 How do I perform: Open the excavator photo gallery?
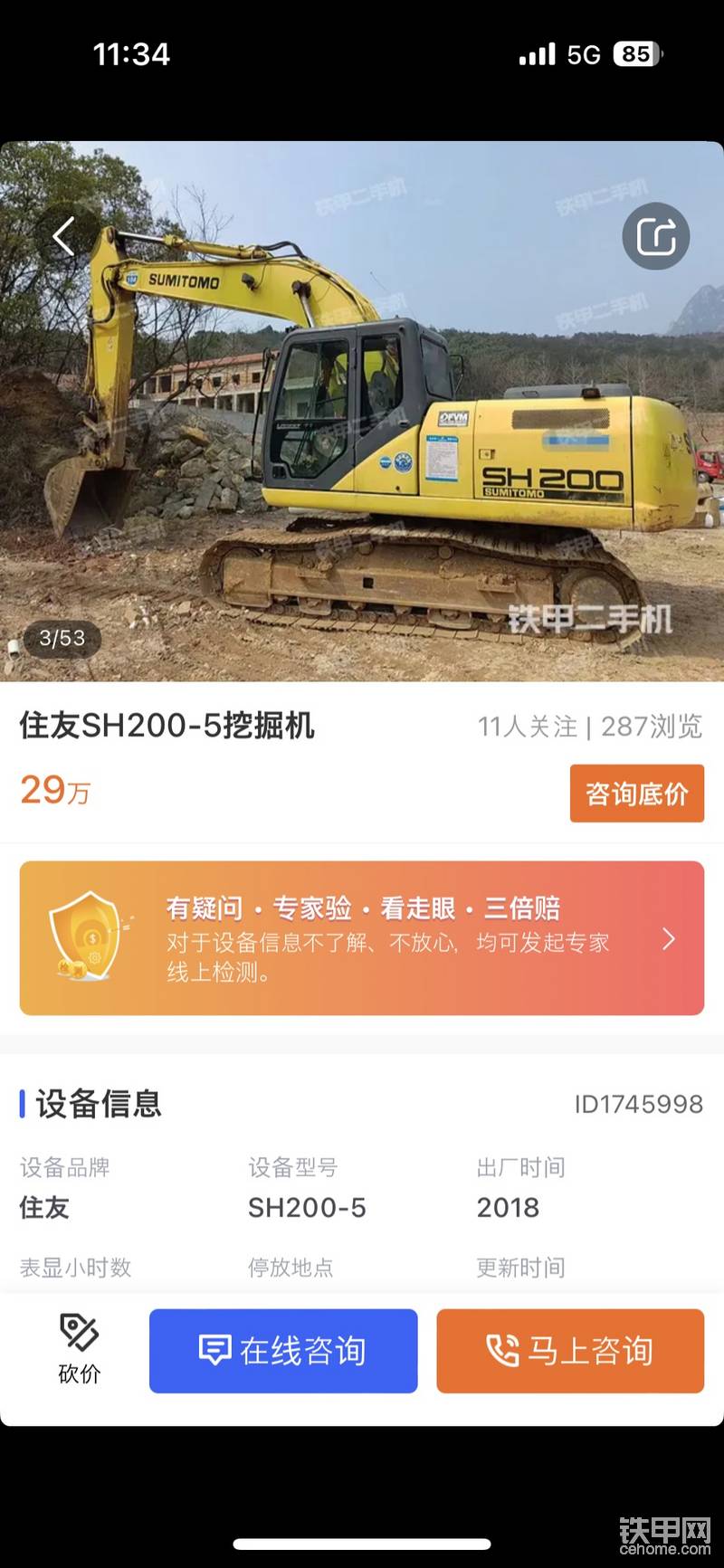[x=362, y=411]
